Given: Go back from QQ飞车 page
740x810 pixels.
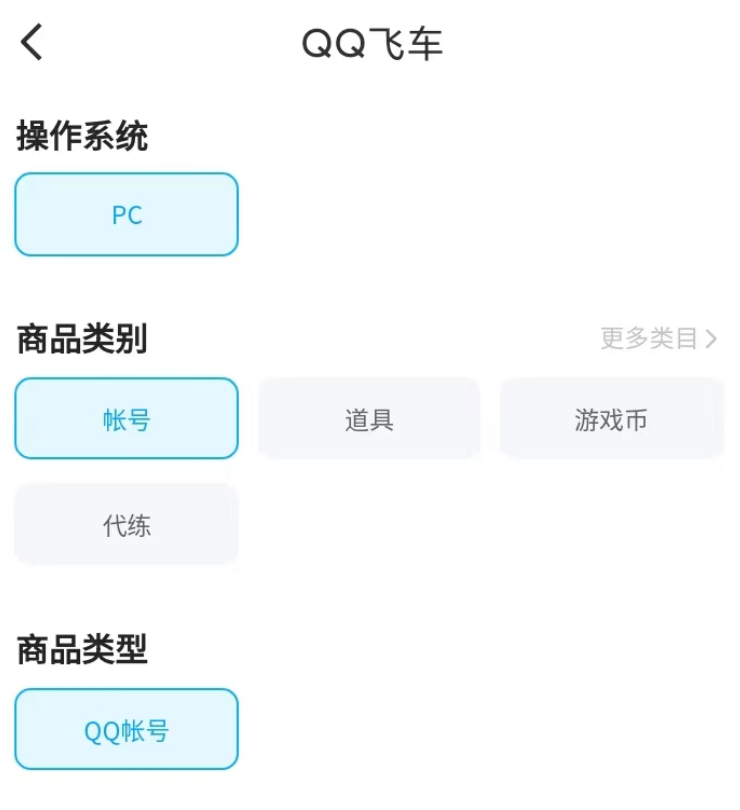Looking at the screenshot, I should pyautogui.click(x=33, y=43).
